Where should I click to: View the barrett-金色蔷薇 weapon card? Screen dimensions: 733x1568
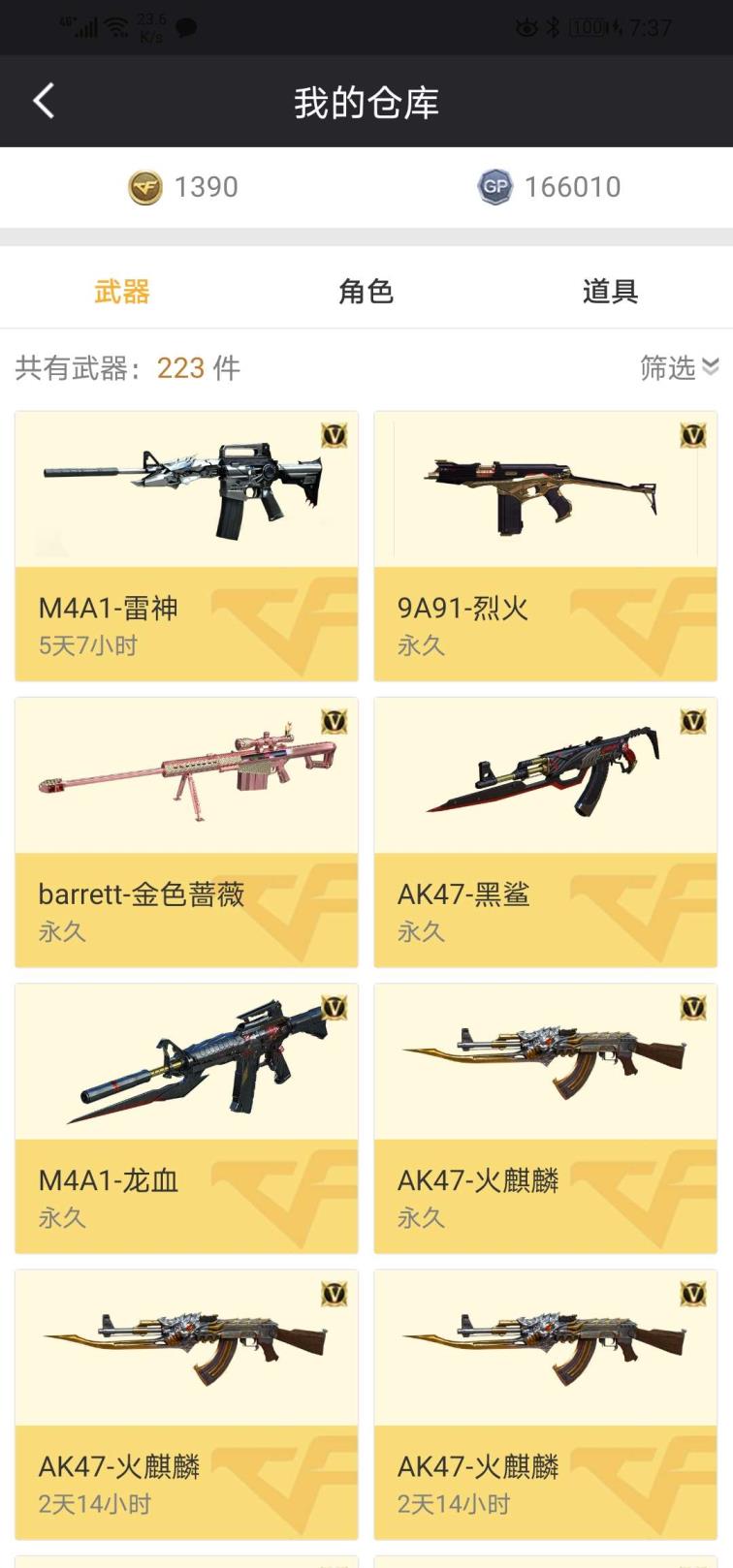click(186, 831)
